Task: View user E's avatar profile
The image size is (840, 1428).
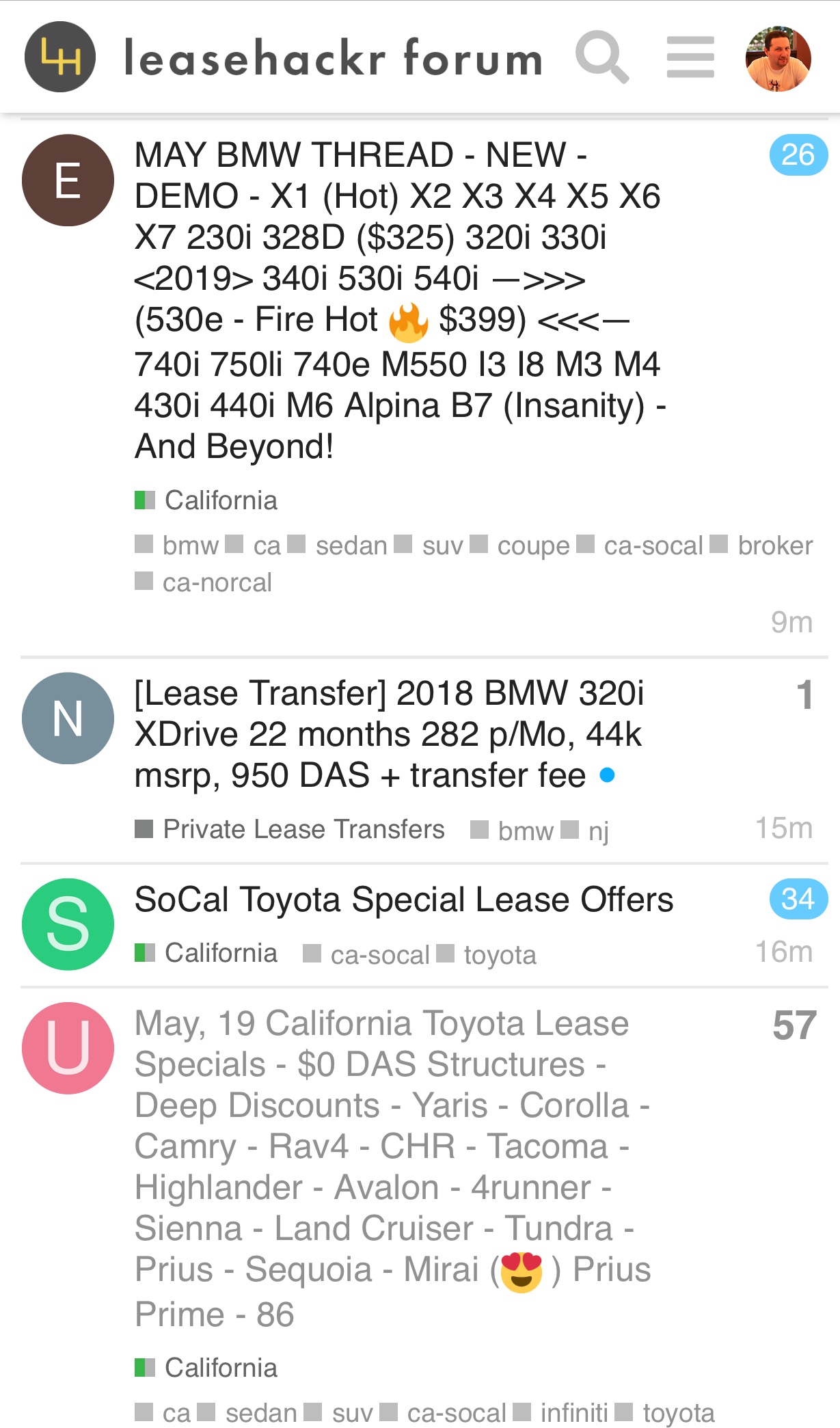Action: pyautogui.click(x=68, y=180)
